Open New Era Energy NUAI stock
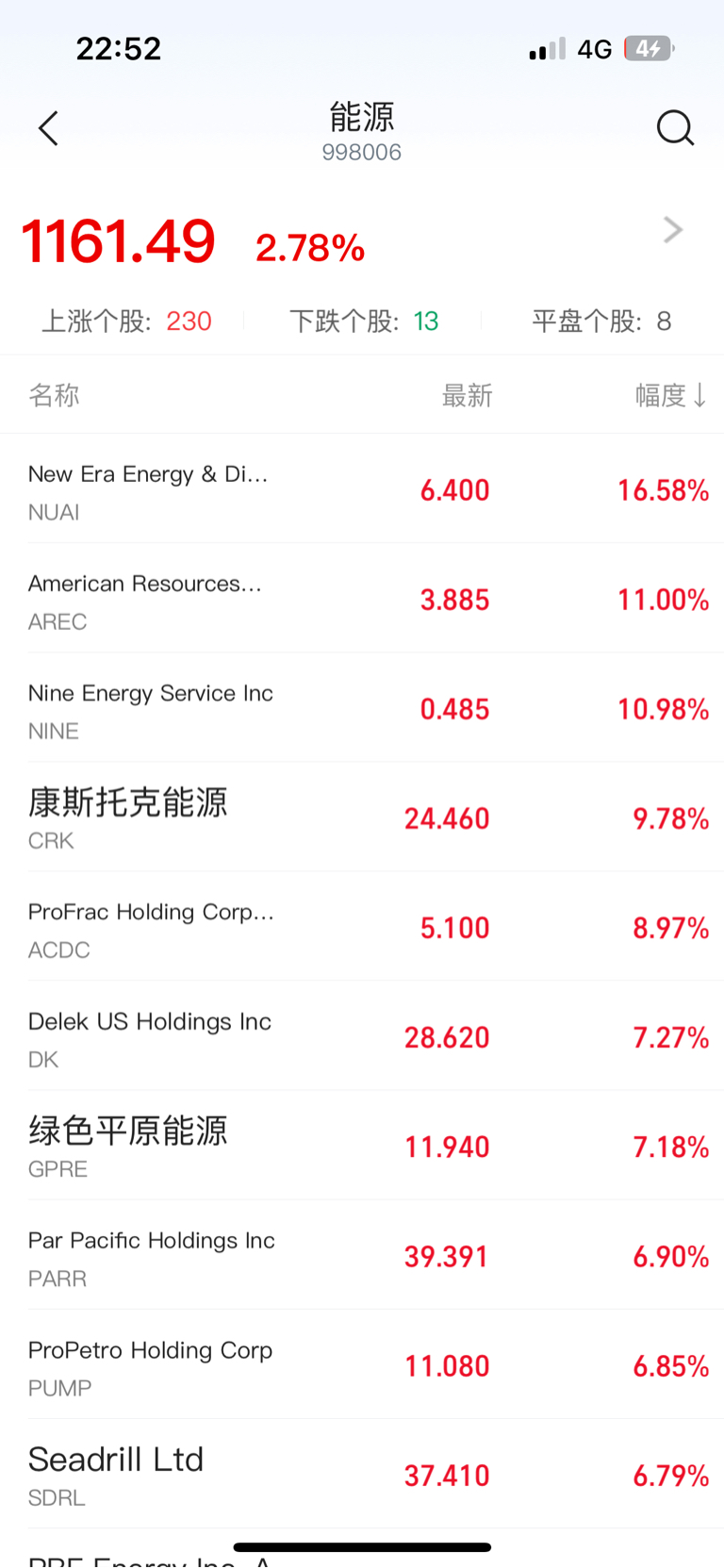The image size is (724, 1568). click(x=362, y=490)
